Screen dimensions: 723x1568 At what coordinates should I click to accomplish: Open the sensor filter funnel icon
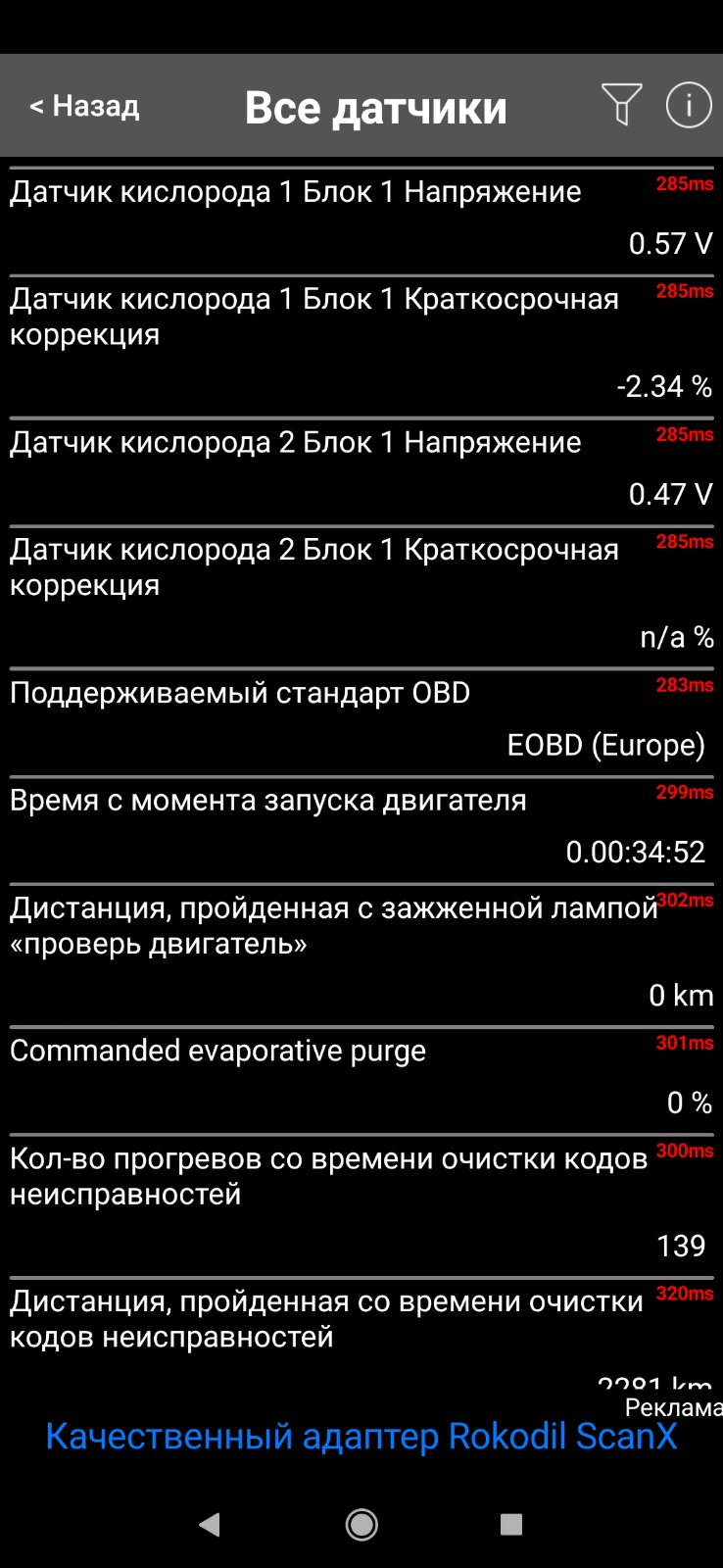(x=621, y=104)
